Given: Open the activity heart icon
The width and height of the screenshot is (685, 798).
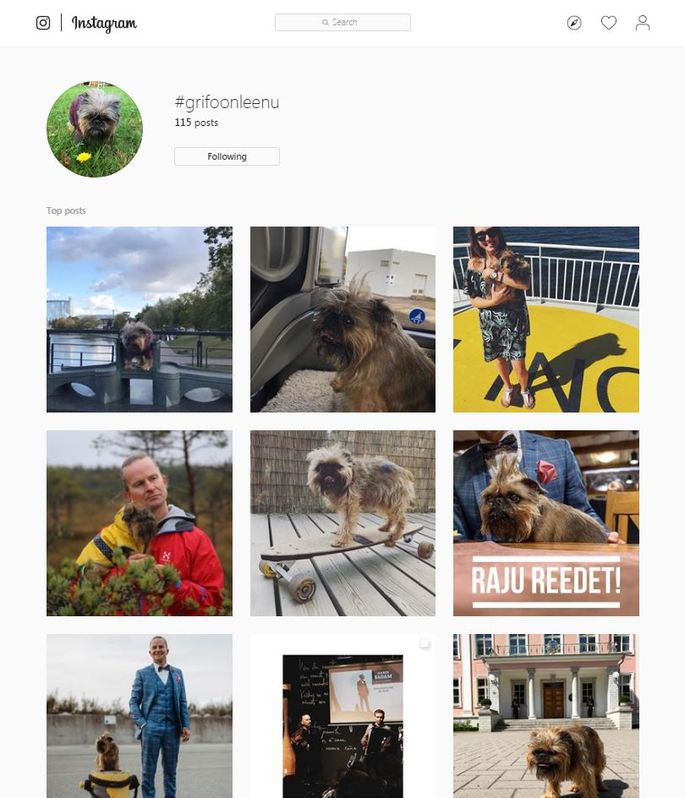Looking at the screenshot, I should pyautogui.click(x=608, y=23).
